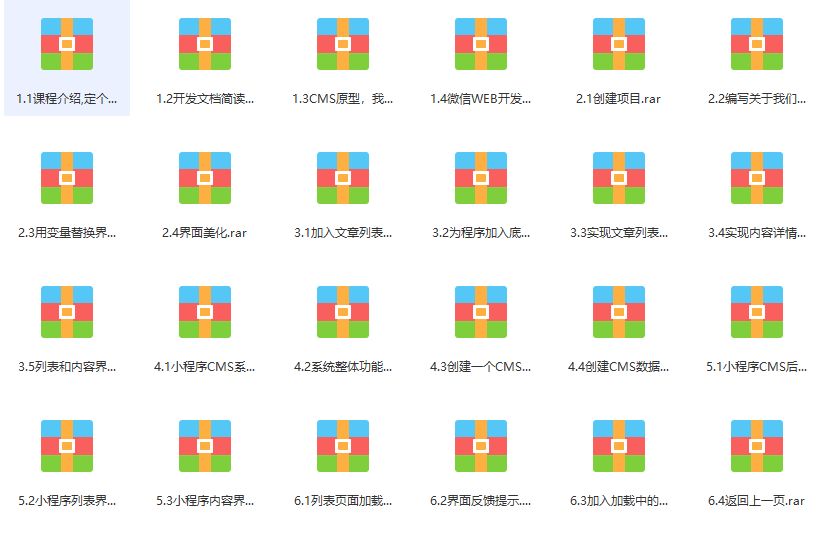Select the 3.5列表和内容界 archive

67,312
